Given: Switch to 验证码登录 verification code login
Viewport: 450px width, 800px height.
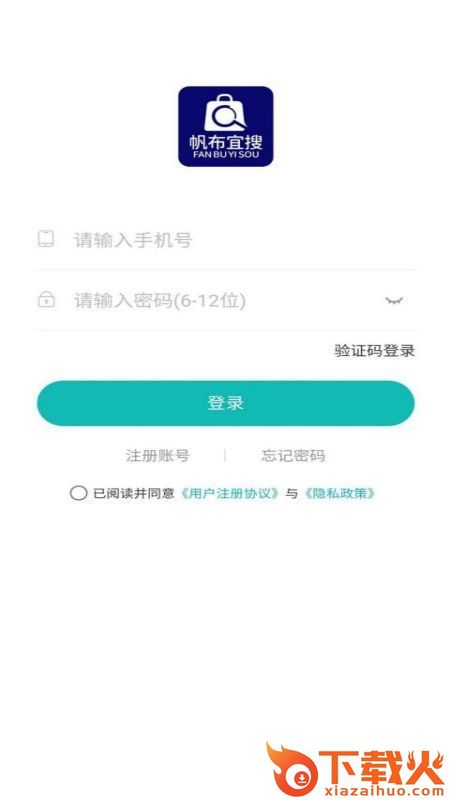Looking at the screenshot, I should coord(374,351).
